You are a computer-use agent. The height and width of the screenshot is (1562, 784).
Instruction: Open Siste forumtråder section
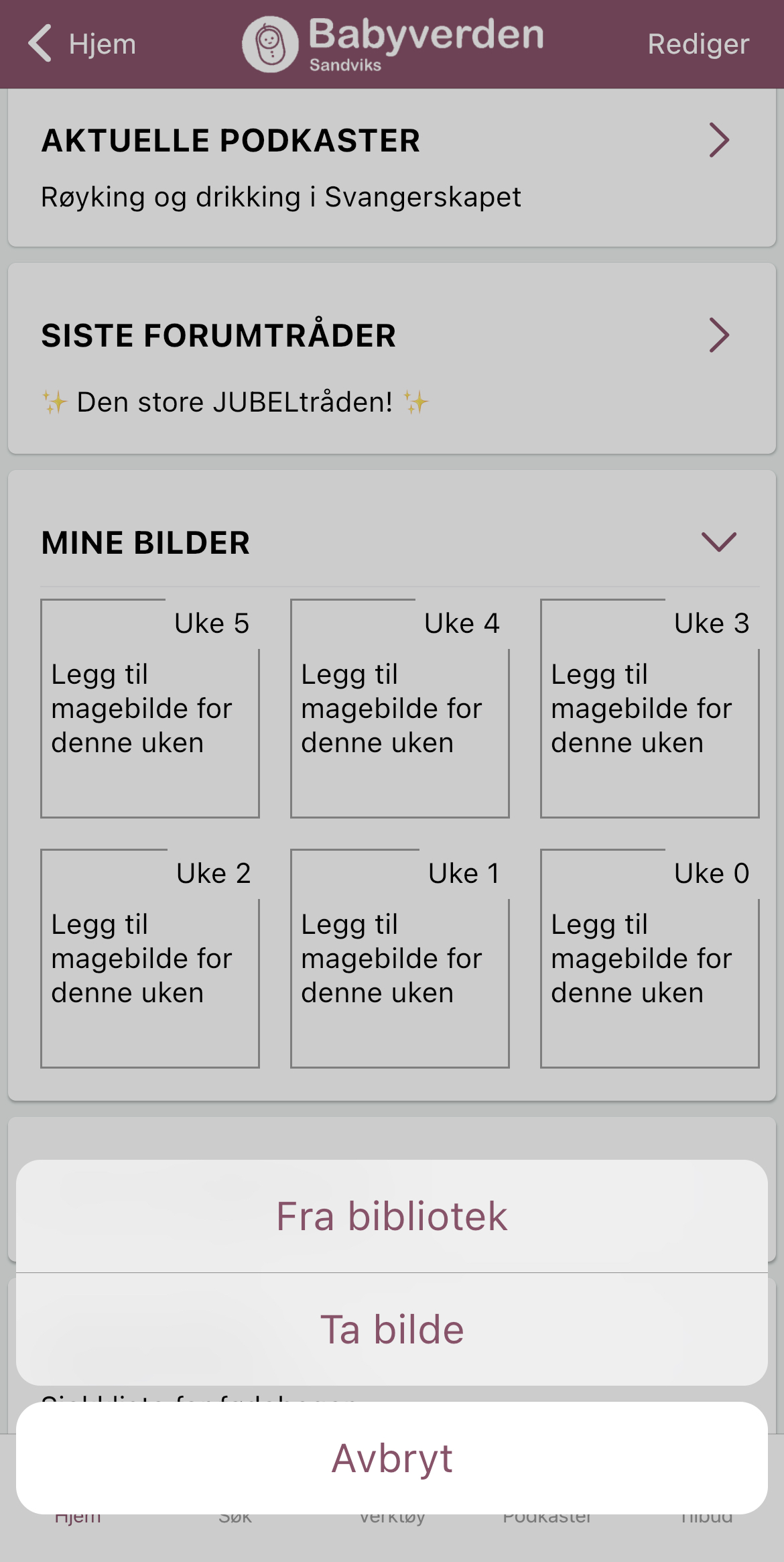[x=392, y=359]
